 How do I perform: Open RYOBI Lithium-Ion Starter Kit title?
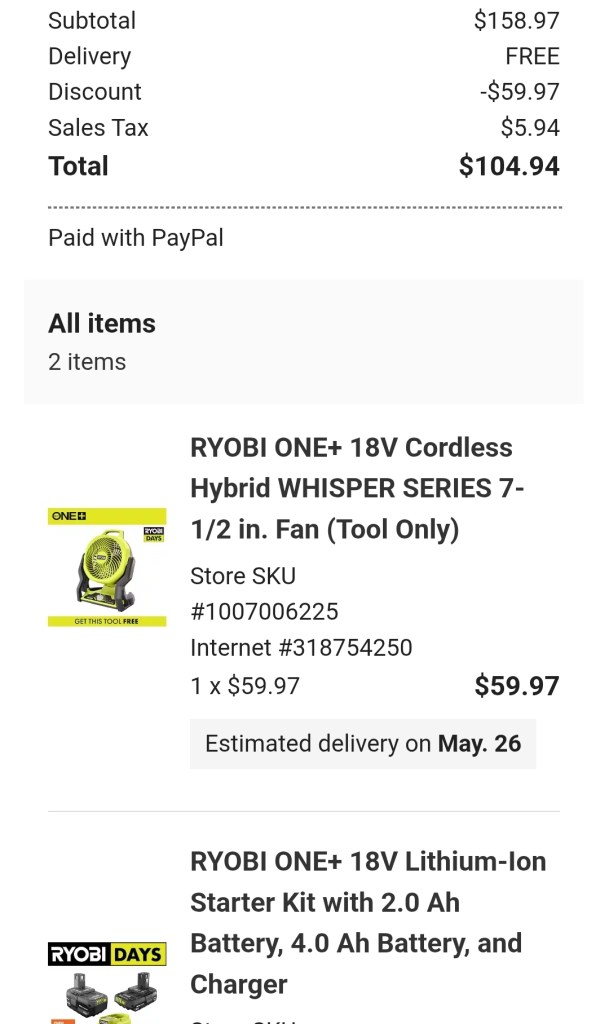368,922
